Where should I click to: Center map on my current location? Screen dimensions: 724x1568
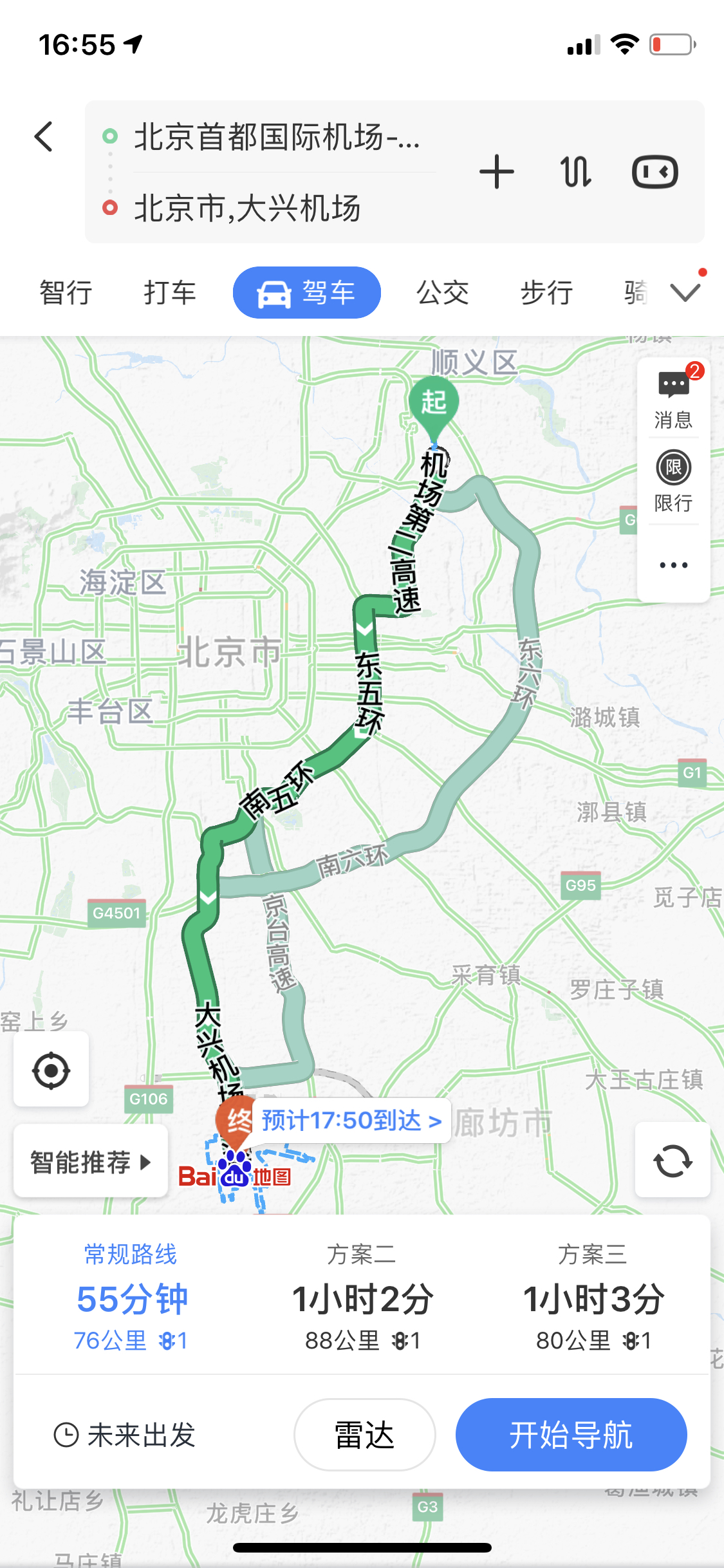pyautogui.click(x=51, y=1071)
